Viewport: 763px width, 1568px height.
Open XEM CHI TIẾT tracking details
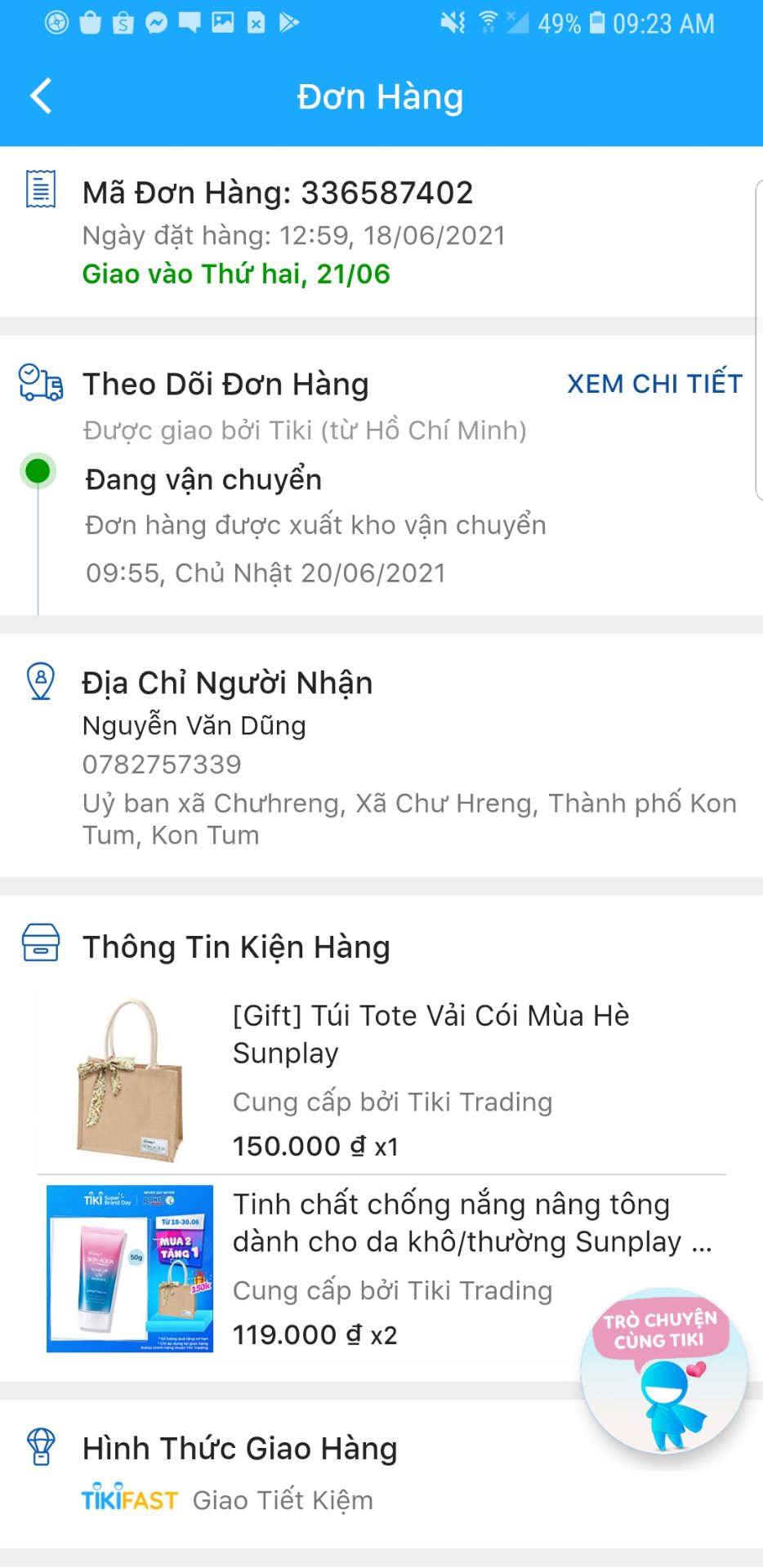(654, 384)
